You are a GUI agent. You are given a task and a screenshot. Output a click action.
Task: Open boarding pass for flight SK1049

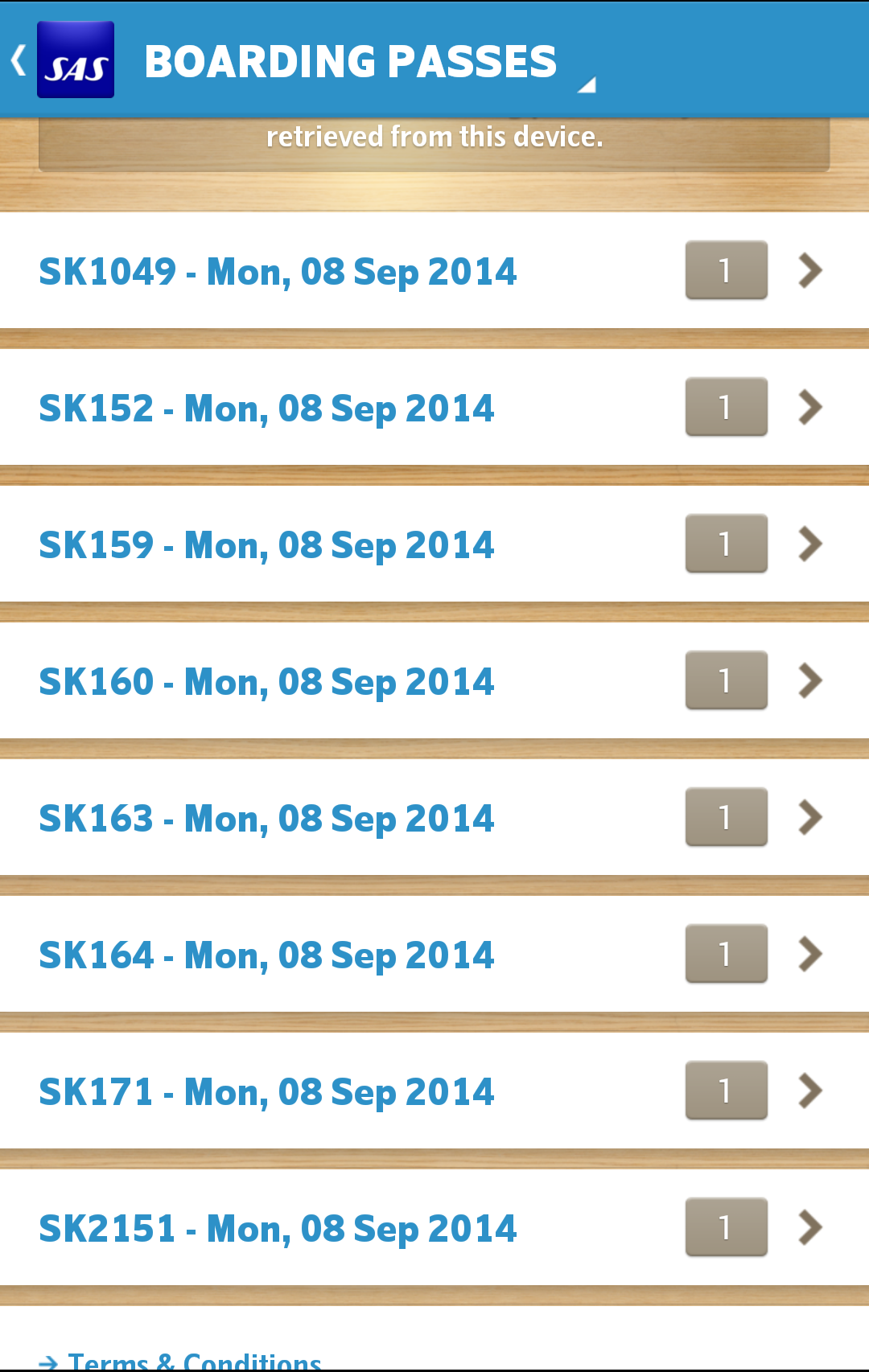point(278,271)
